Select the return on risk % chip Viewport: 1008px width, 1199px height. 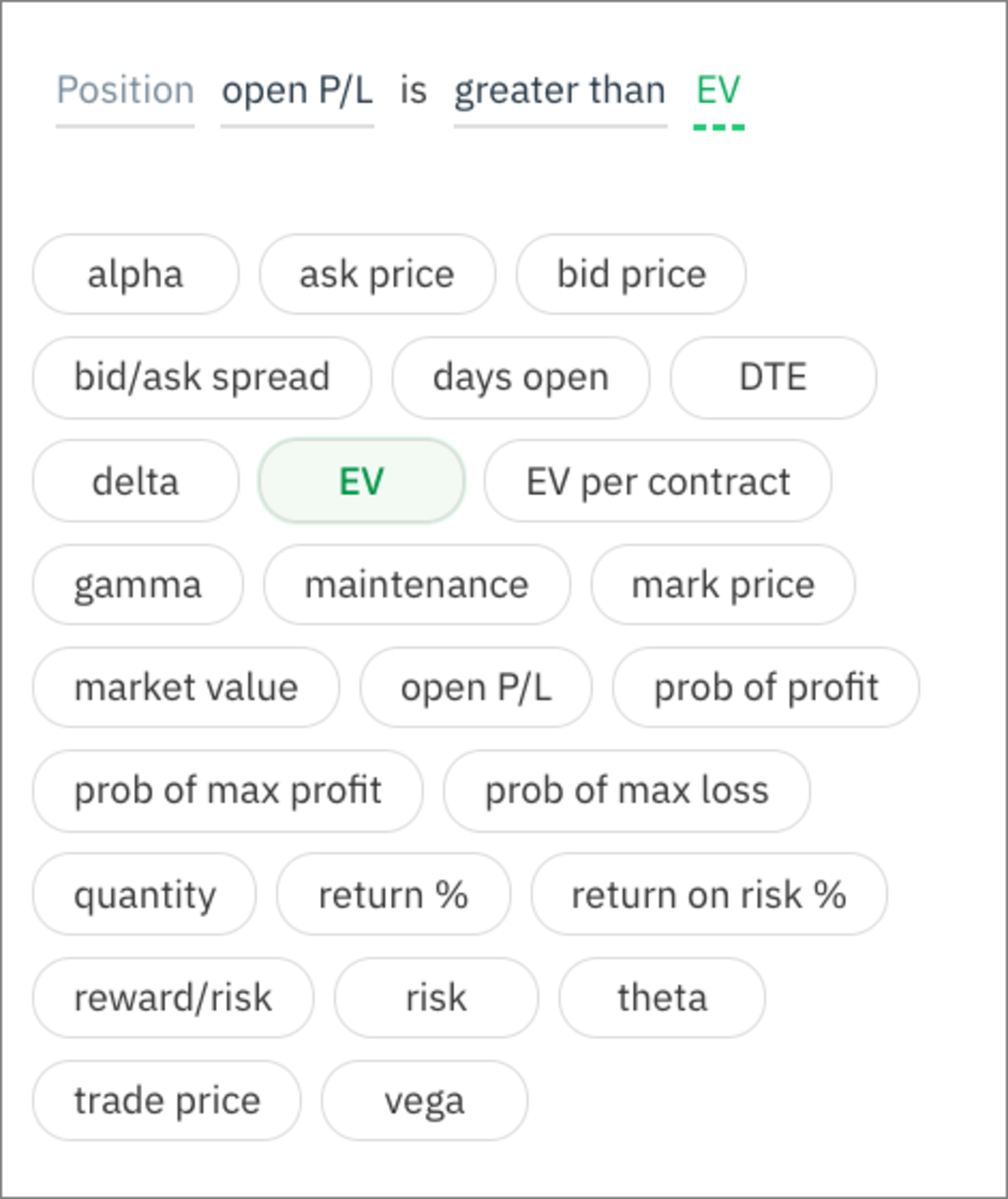(709, 894)
